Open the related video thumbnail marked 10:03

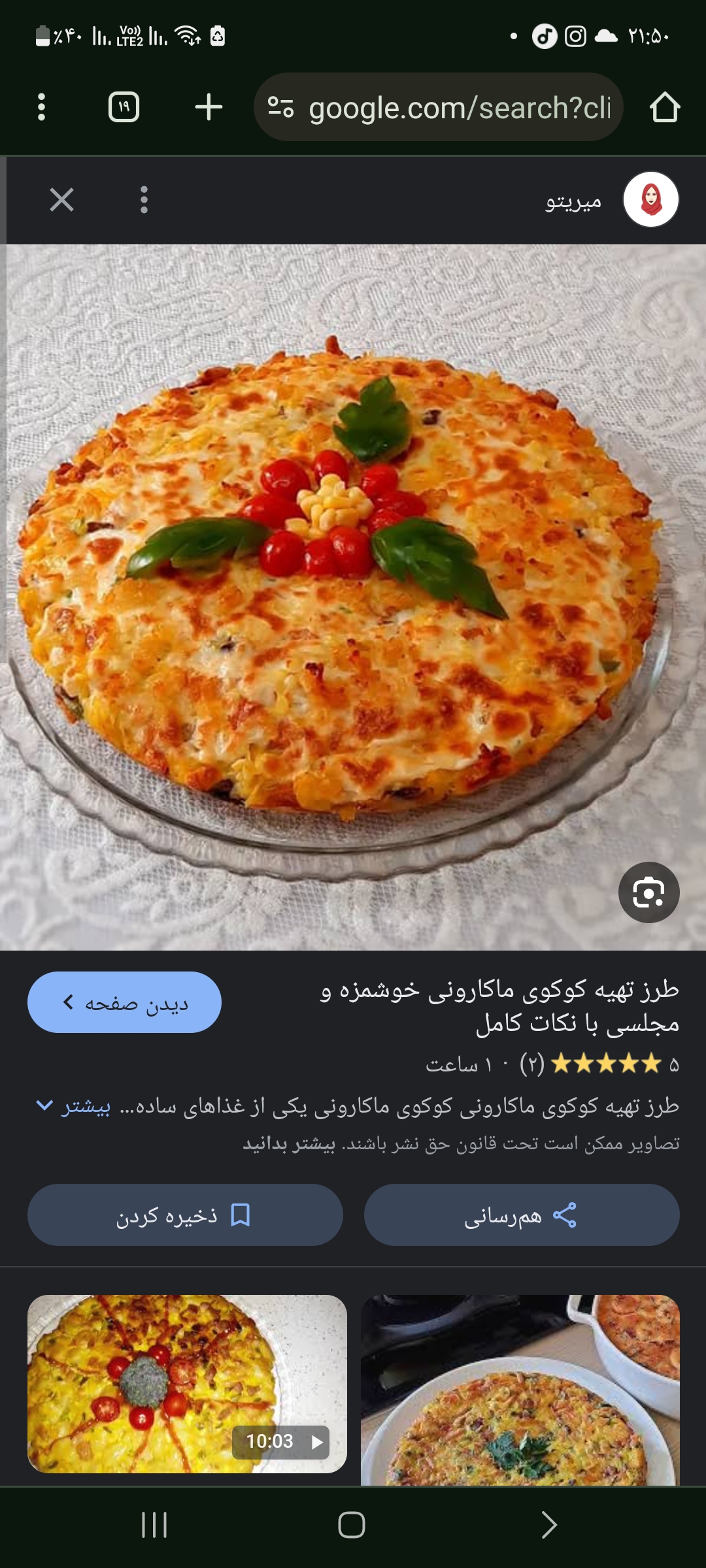tap(187, 1384)
